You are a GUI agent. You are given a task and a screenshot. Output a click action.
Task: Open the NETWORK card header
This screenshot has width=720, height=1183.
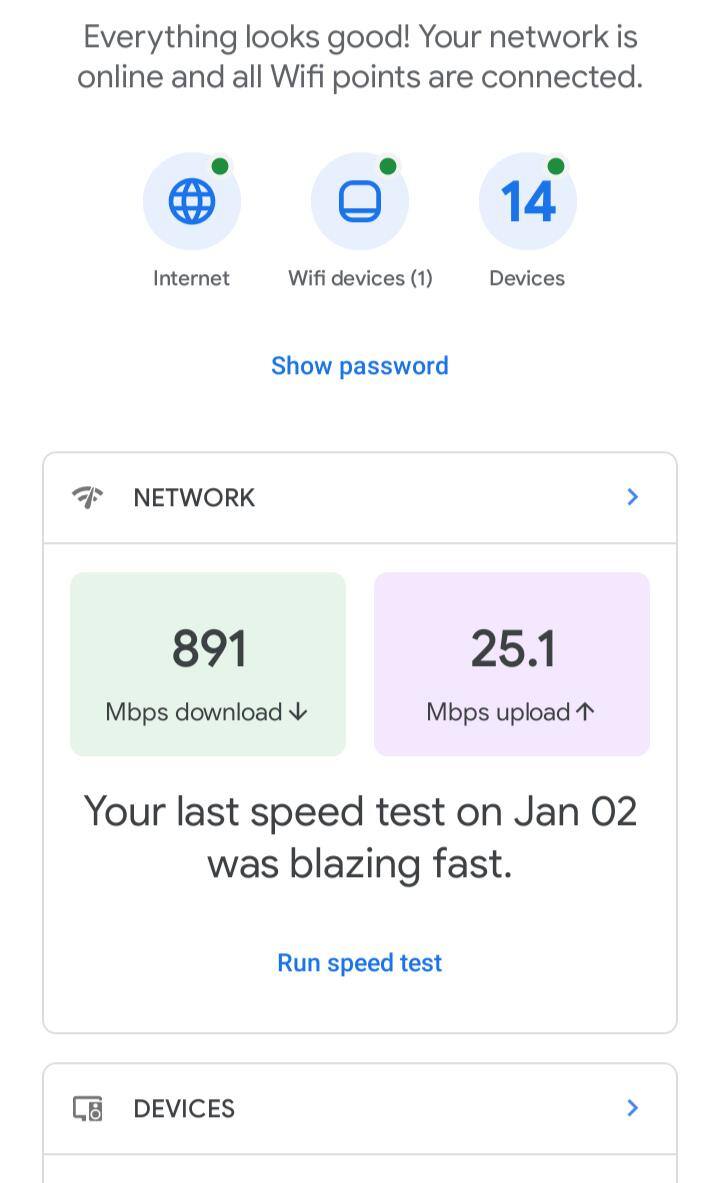coord(360,498)
